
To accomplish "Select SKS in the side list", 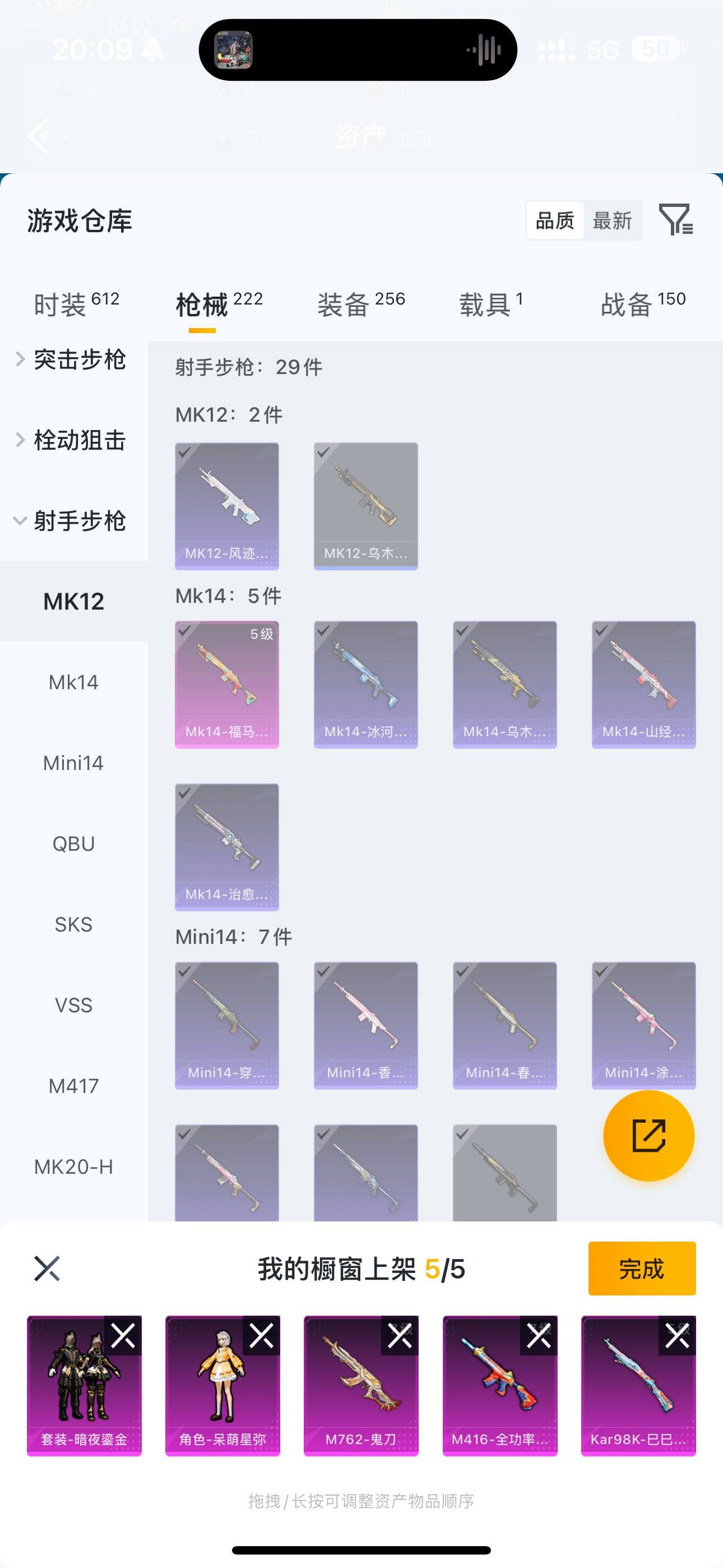I will click(x=73, y=925).
